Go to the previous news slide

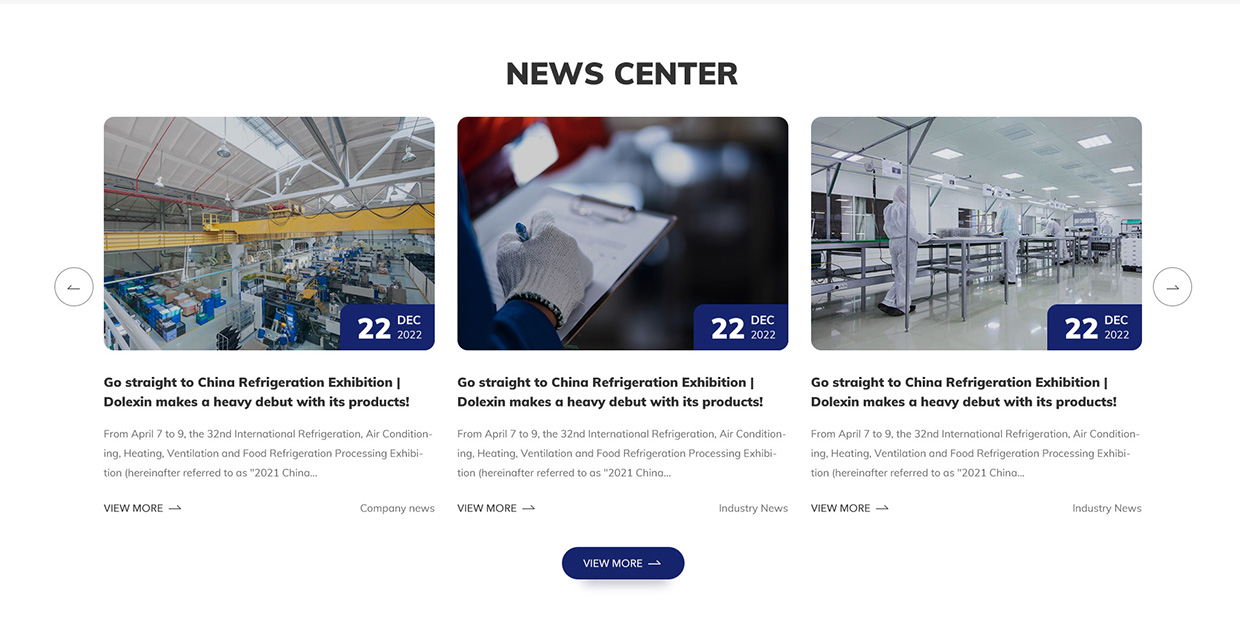pos(74,287)
